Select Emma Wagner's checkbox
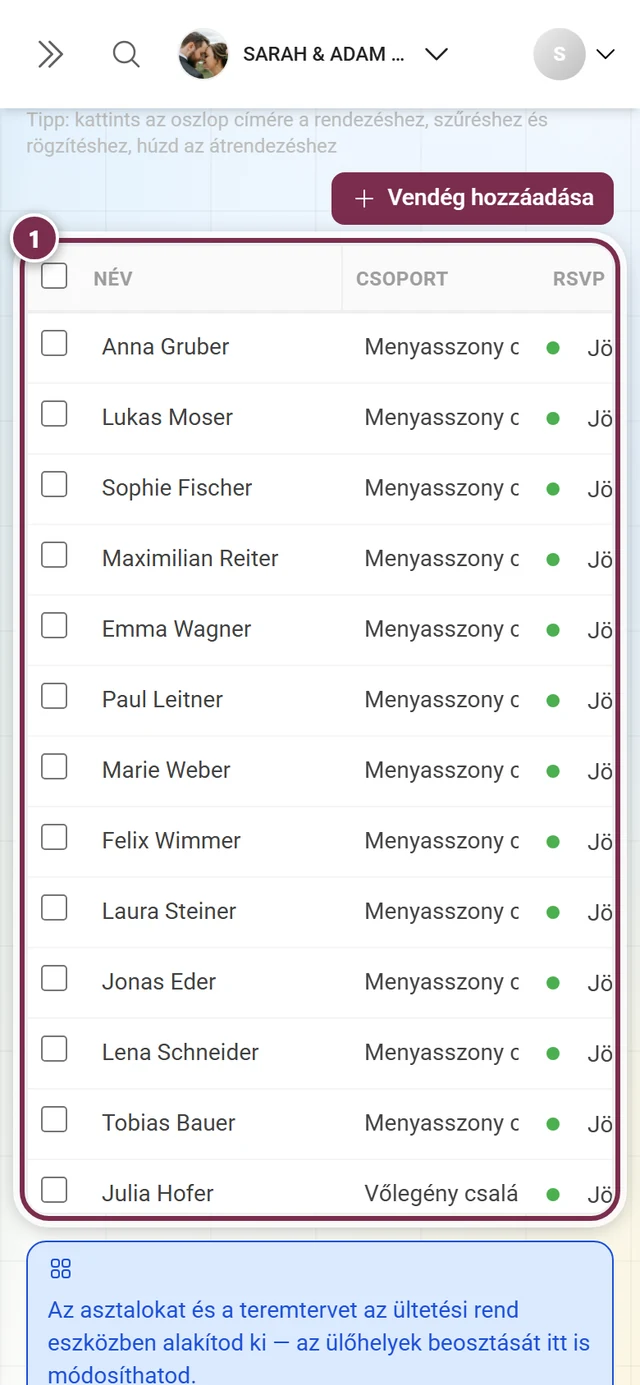The height and width of the screenshot is (1385, 640). pyautogui.click(x=54, y=625)
